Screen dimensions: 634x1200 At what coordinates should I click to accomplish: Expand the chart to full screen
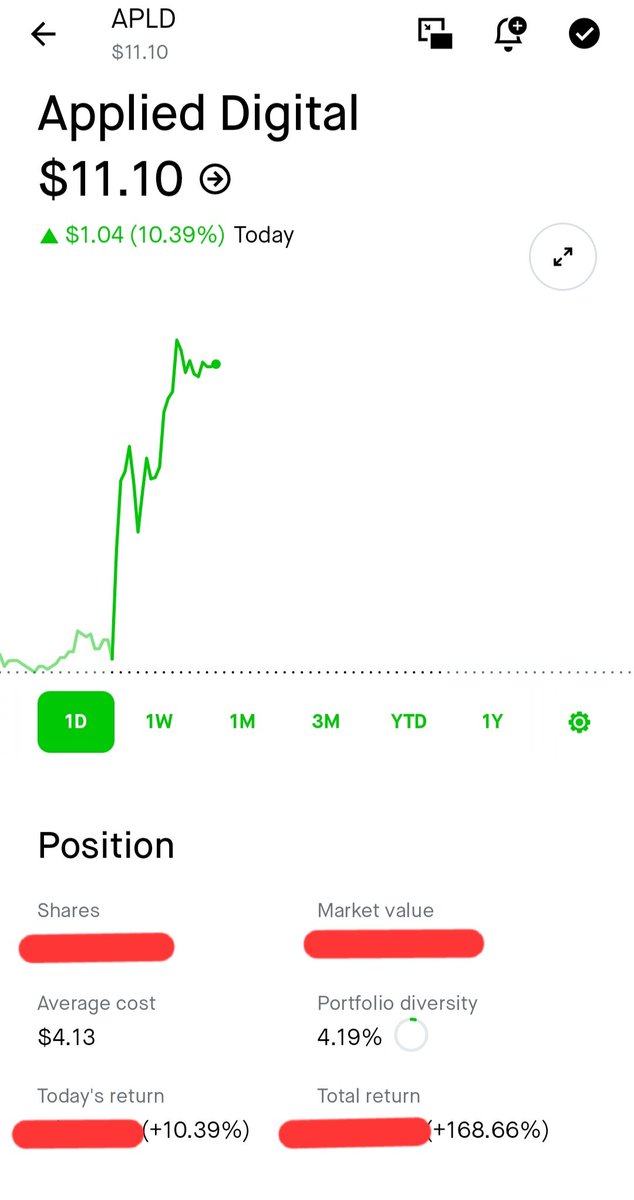(563, 257)
